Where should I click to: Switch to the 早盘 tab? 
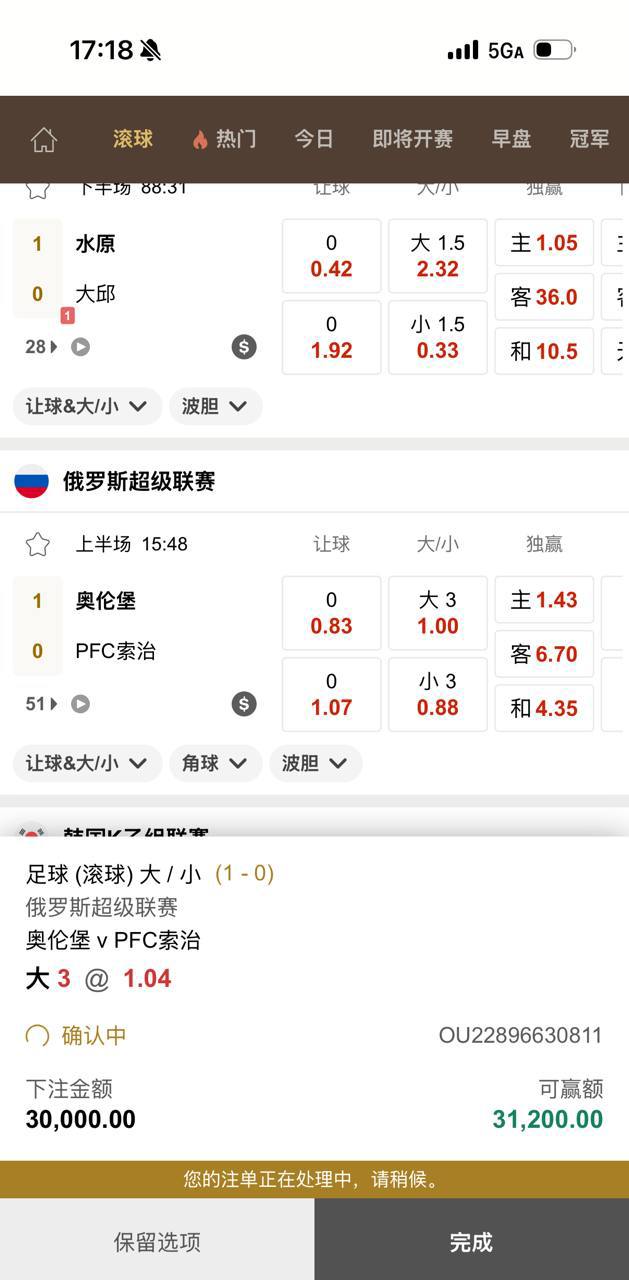511,139
